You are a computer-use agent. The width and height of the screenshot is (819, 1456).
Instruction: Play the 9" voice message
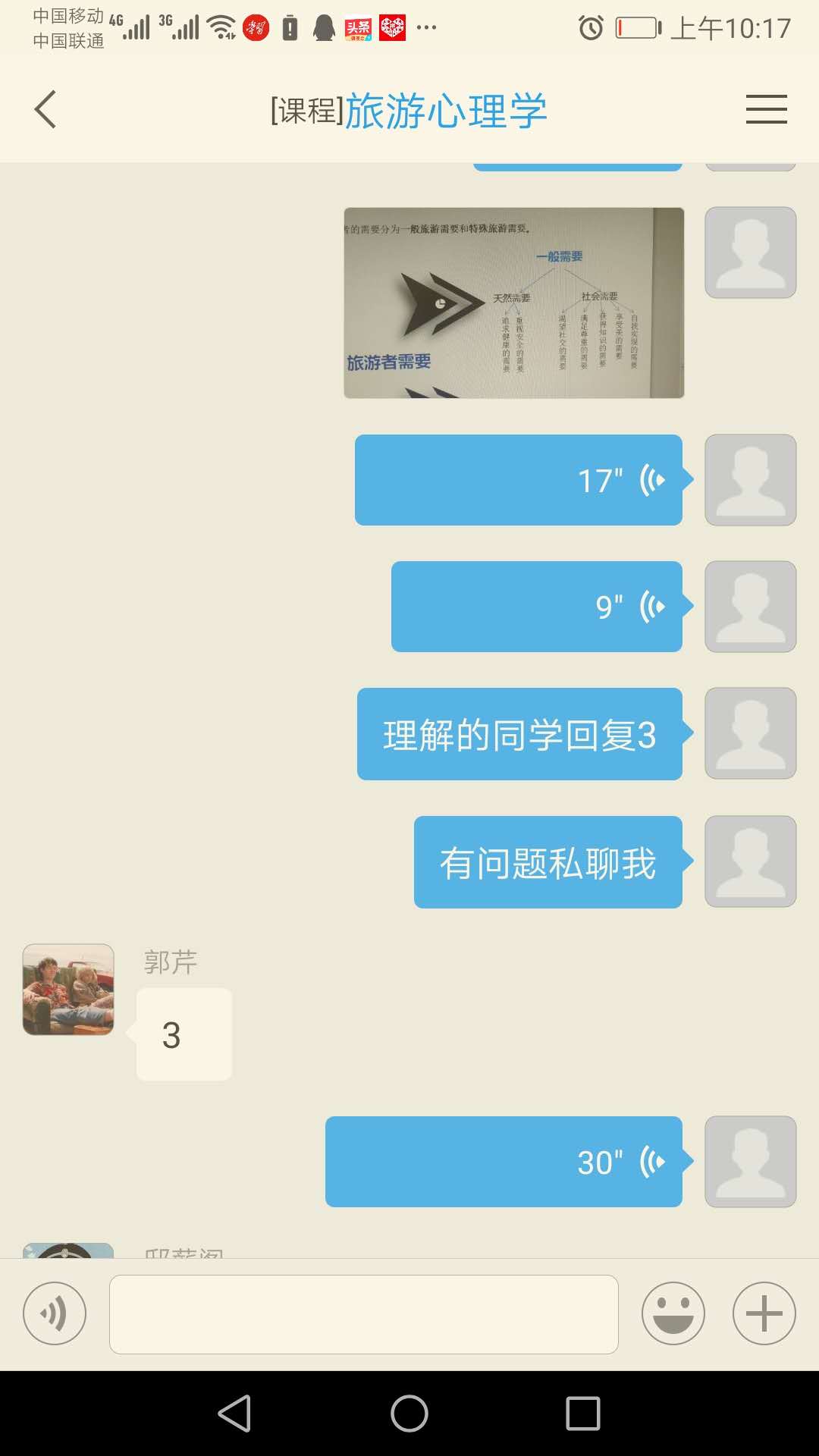[537, 607]
